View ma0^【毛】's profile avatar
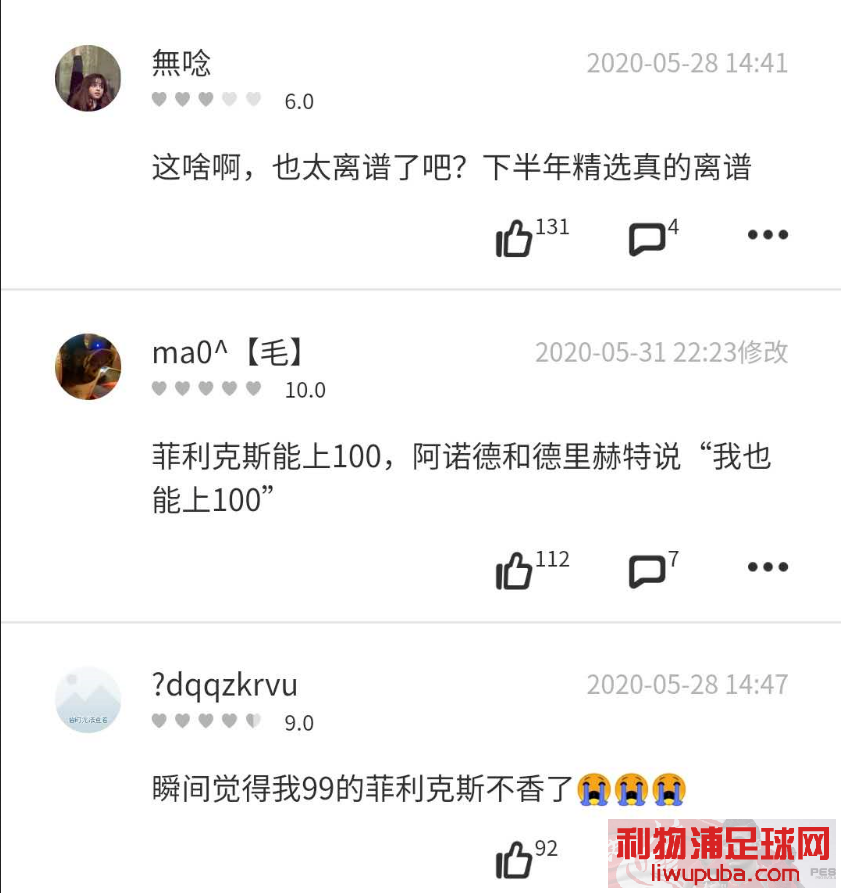Image resolution: width=841 pixels, height=893 pixels. point(88,367)
